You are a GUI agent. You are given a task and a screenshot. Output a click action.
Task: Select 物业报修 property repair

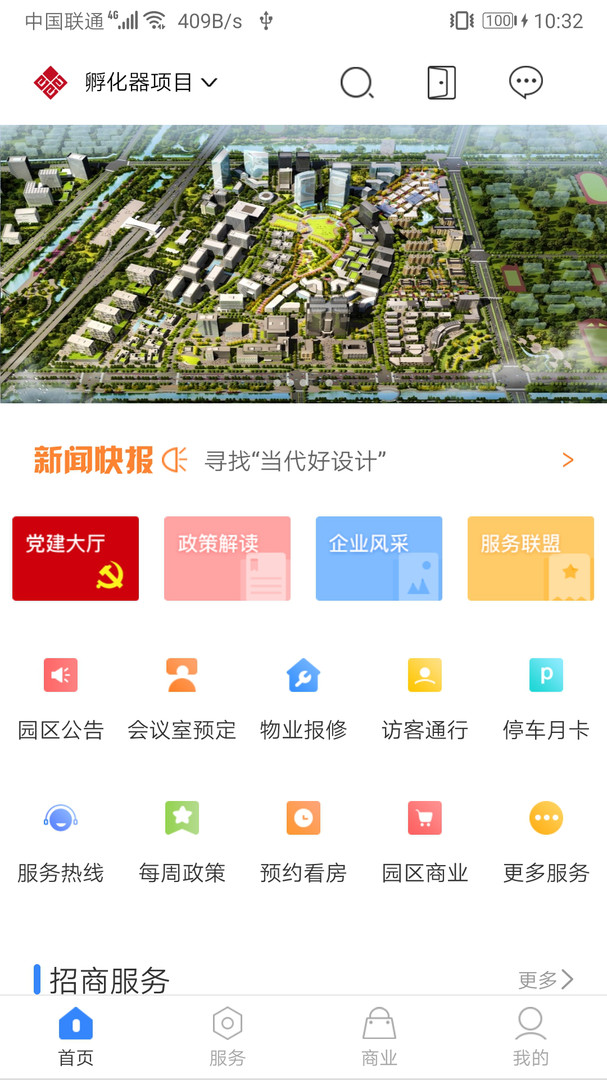click(x=303, y=698)
